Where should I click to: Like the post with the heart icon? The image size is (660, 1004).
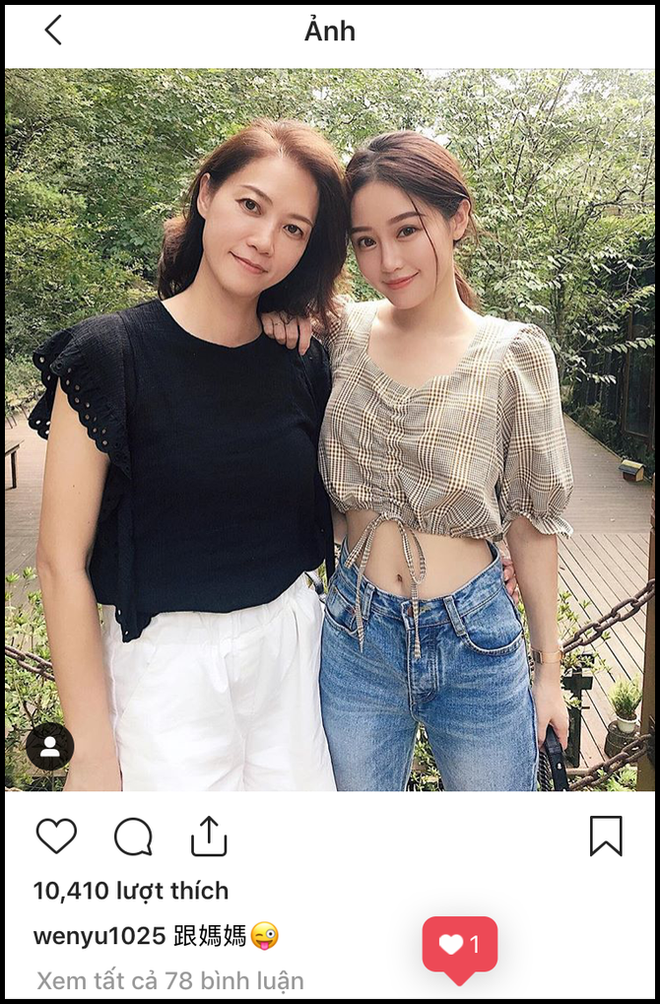point(56,836)
